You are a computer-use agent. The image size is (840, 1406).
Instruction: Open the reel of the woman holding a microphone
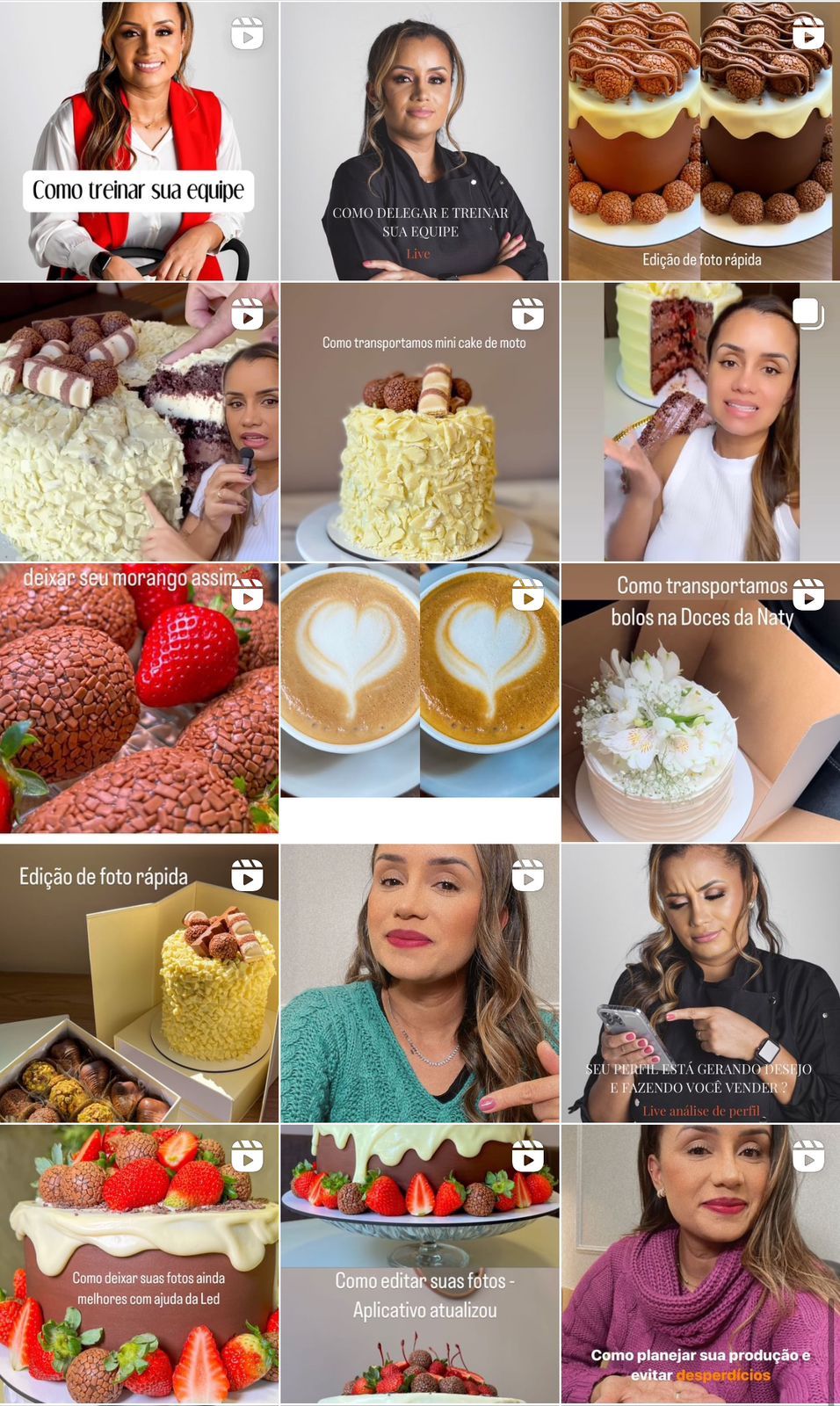click(139, 422)
